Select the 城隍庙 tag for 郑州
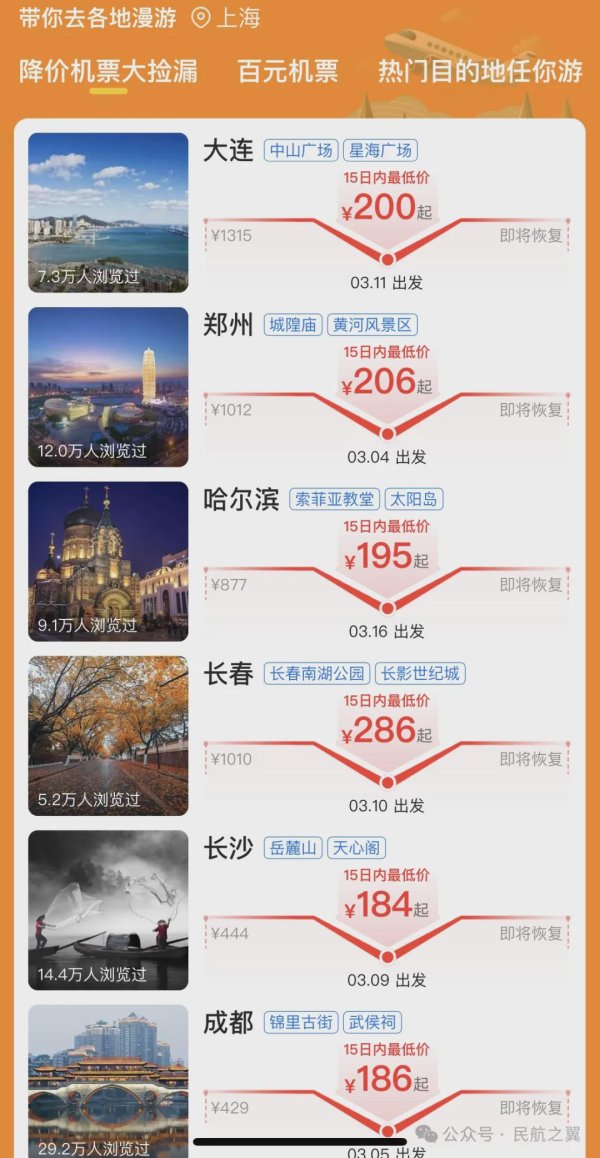600x1158 pixels. click(x=293, y=325)
